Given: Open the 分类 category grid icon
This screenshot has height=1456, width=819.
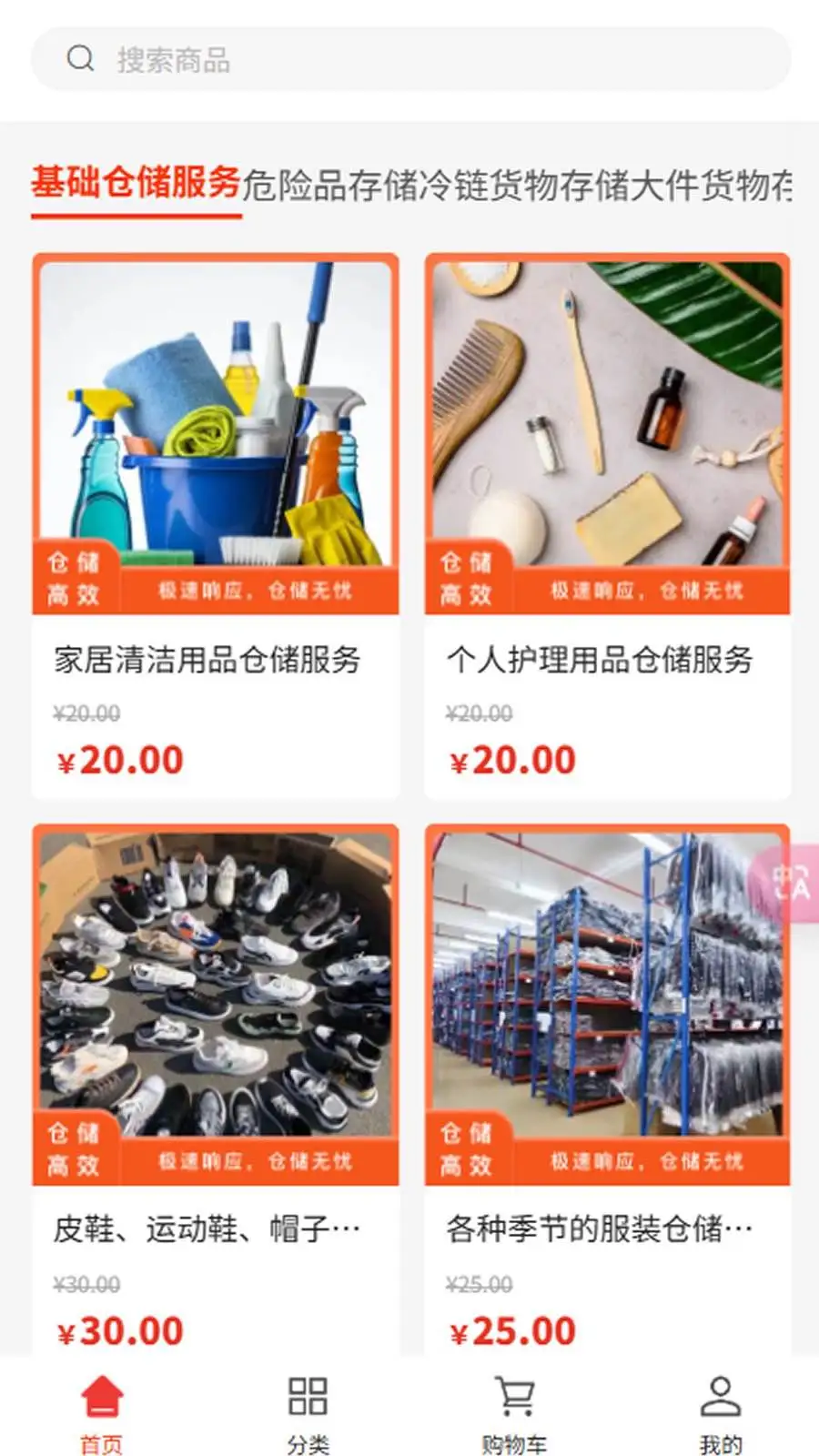Looking at the screenshot, I should 308,1392.
